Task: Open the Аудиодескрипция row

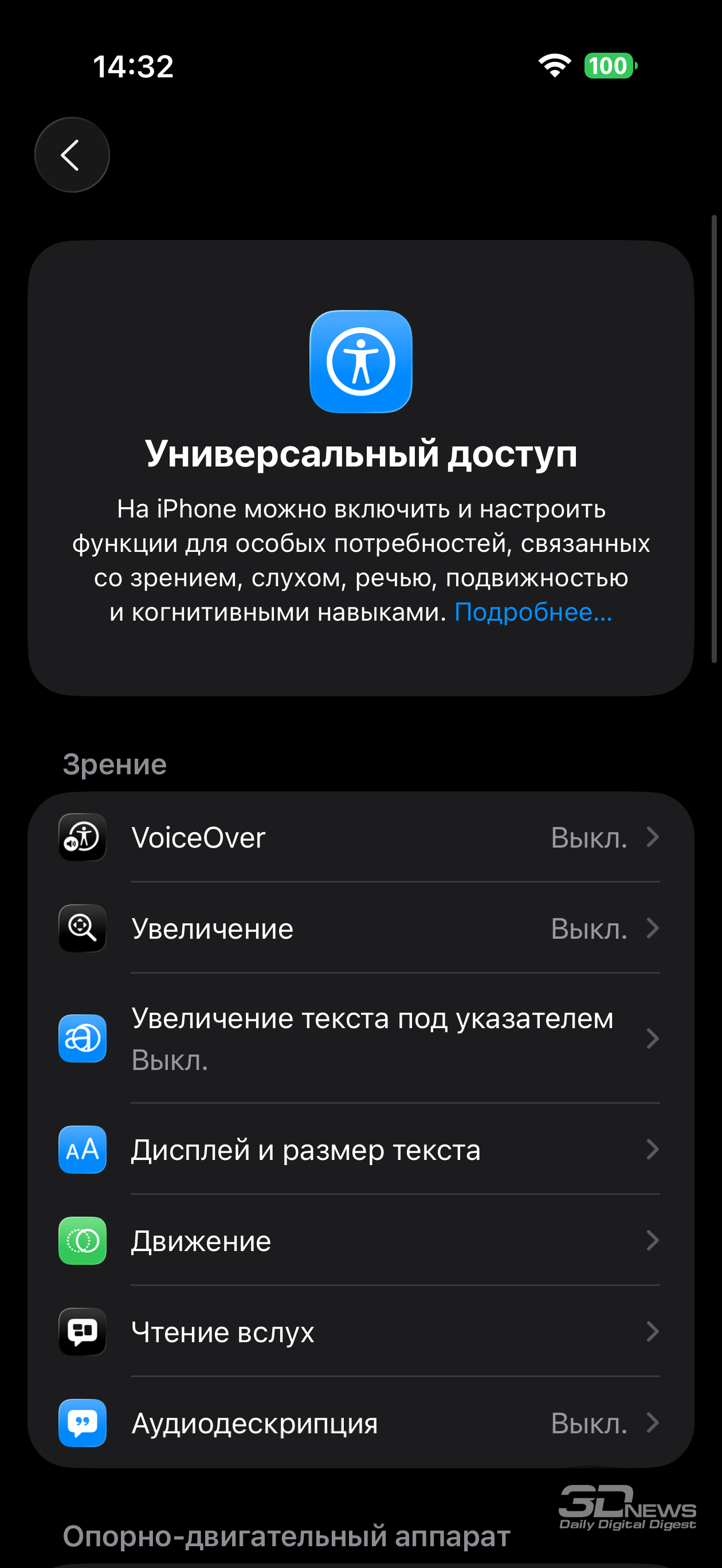Action: tap(359, 1424)
